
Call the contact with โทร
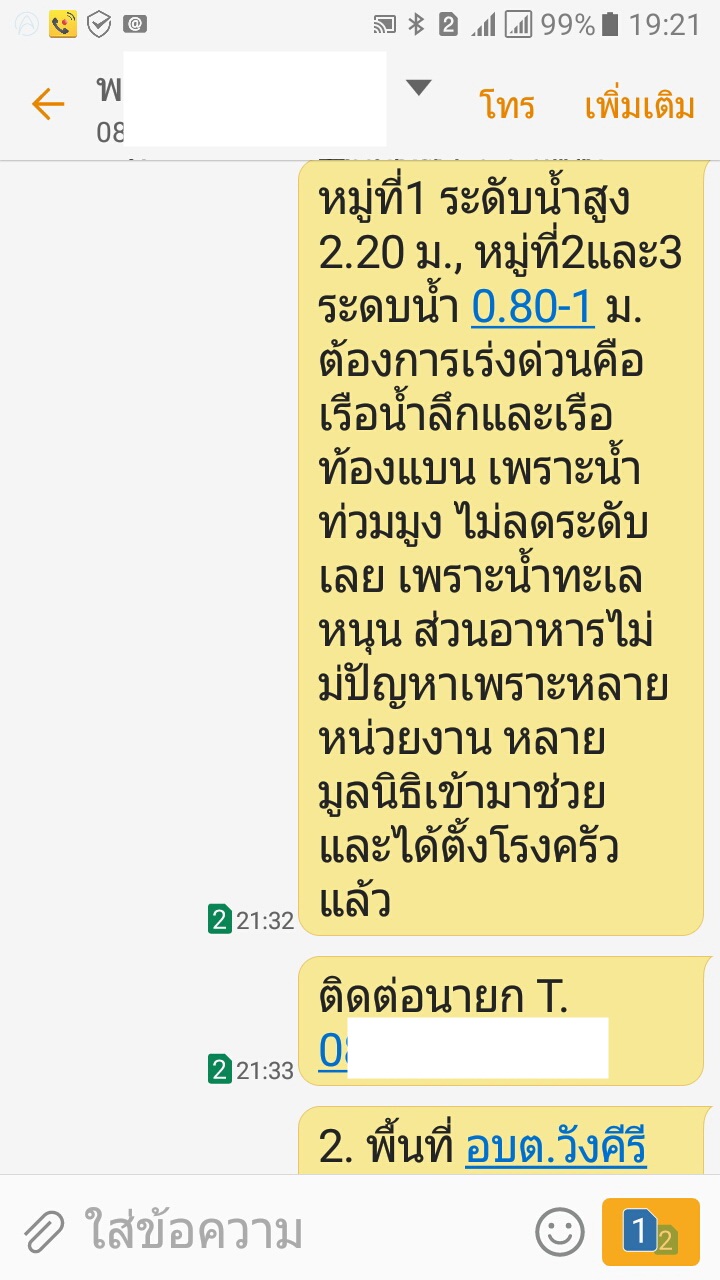pos(507,105)
